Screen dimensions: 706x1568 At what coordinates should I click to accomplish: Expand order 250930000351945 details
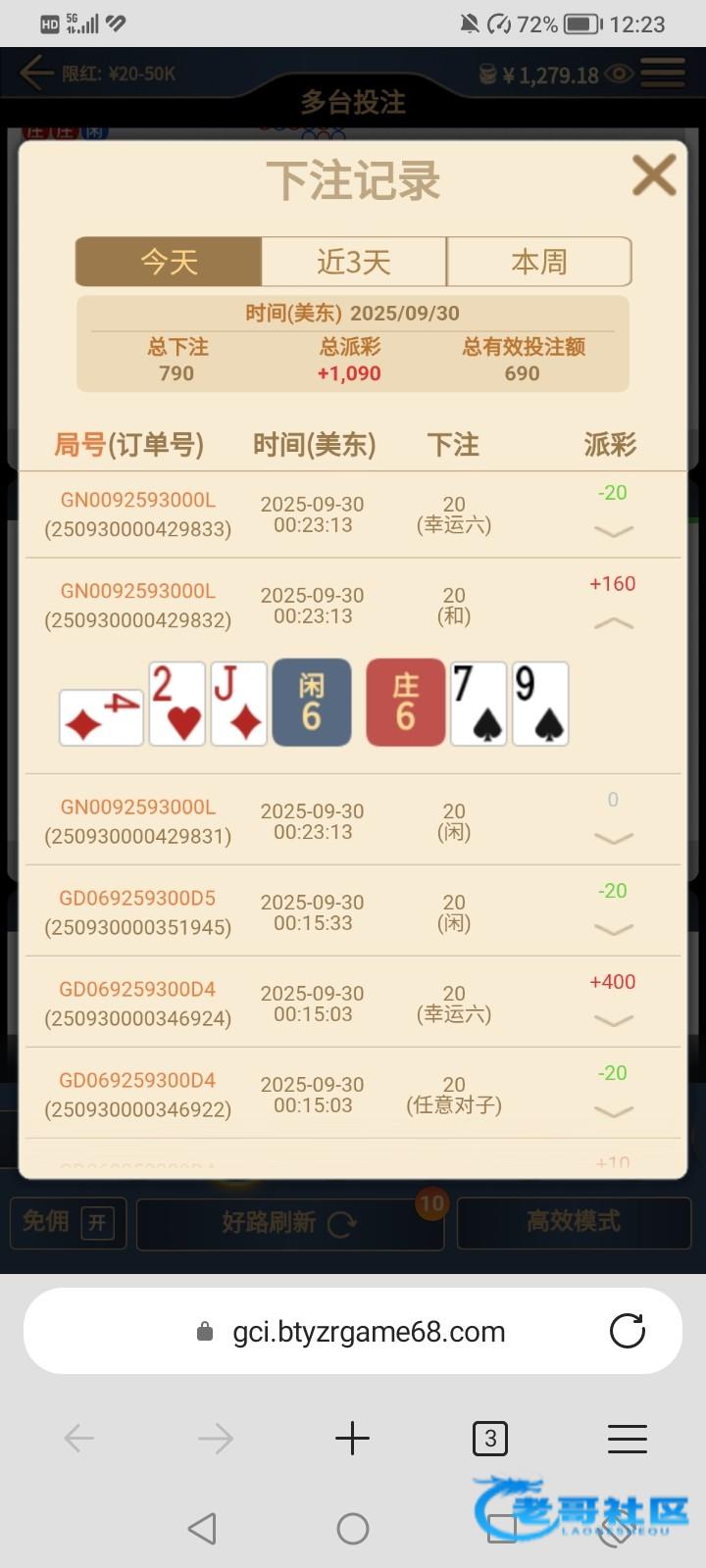point(614,929)
